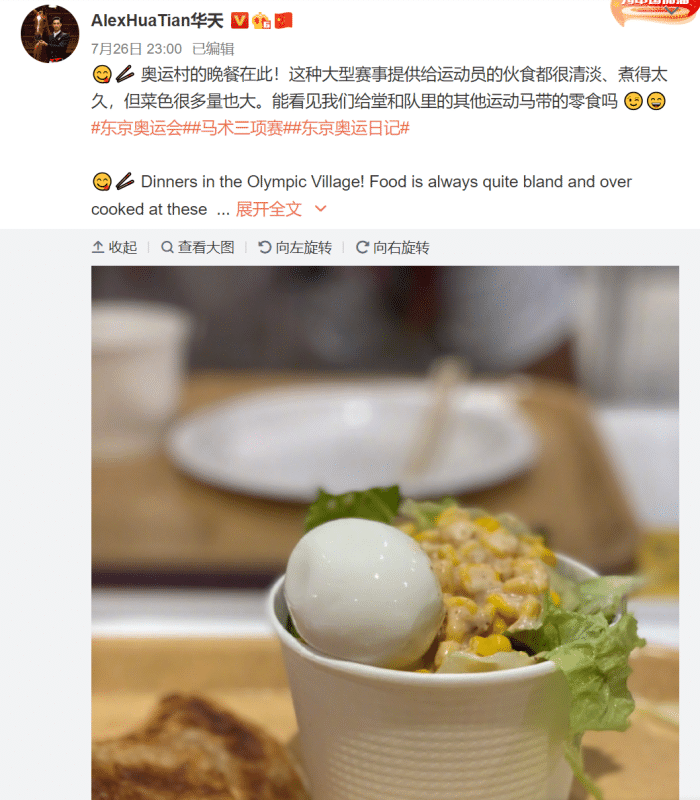The image size is (700, 800).
Task: Open the post timestamp 7月26日 23:00
Action: click(136, 48)
